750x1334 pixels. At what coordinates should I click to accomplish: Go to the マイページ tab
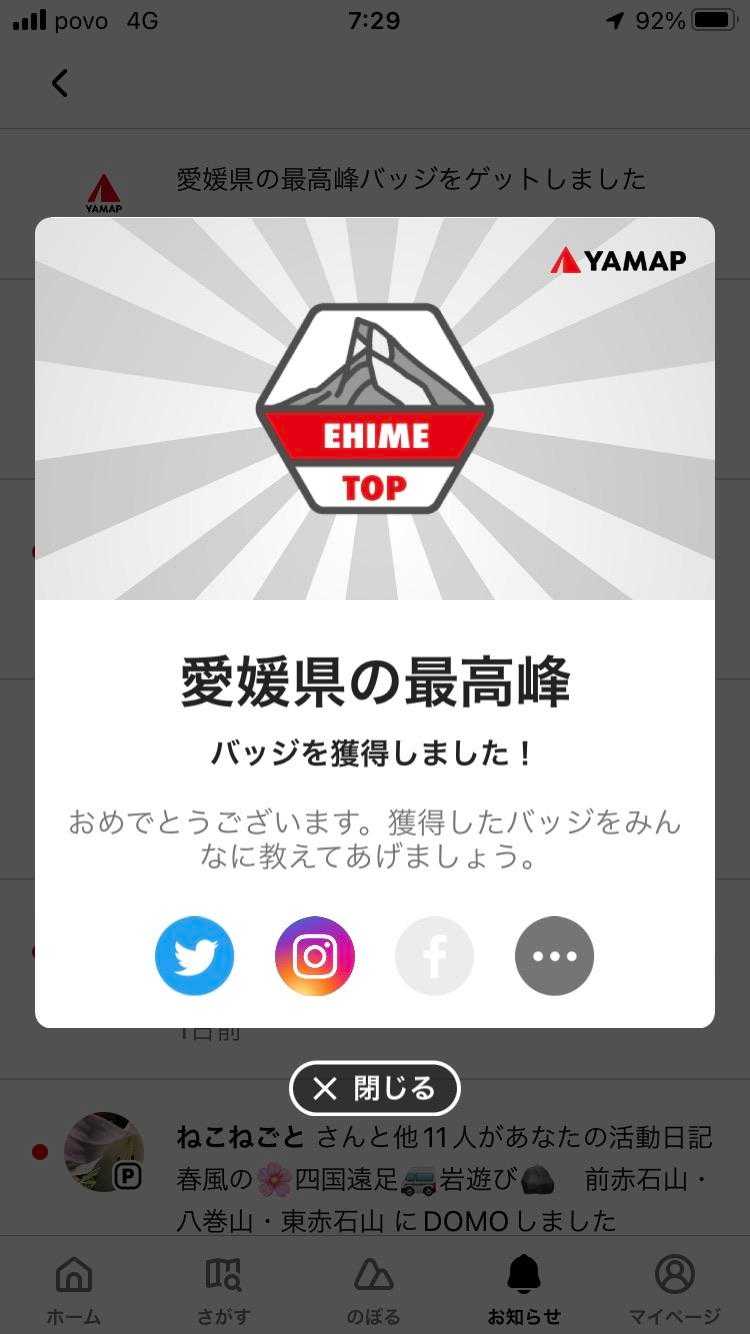click(x=675, y=1288)
